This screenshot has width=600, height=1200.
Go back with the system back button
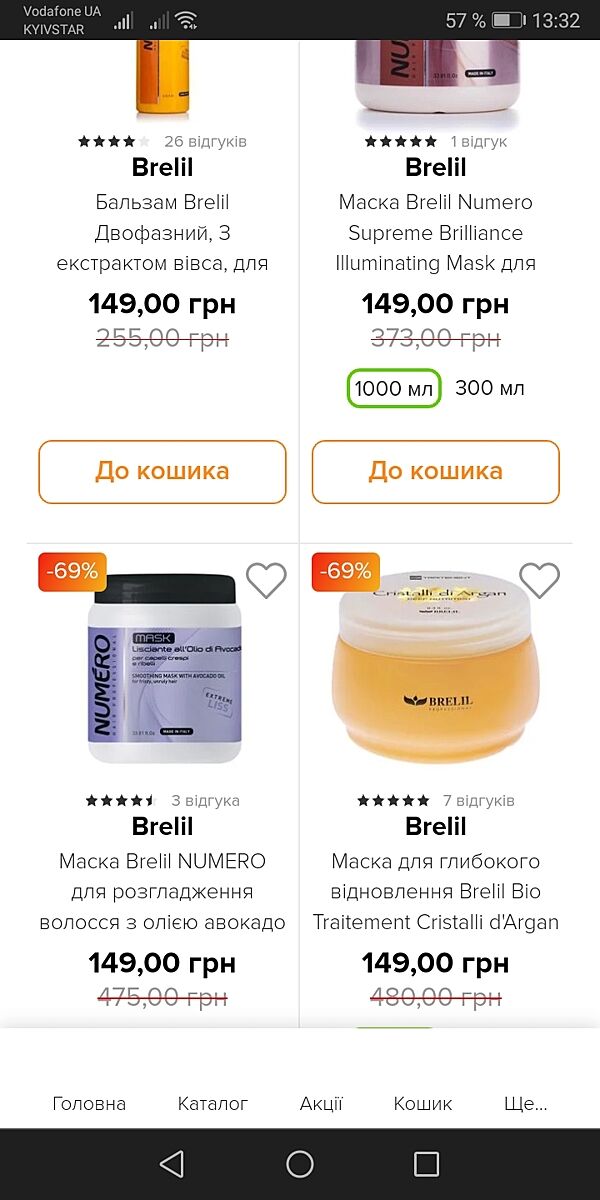coord(172,1164)
